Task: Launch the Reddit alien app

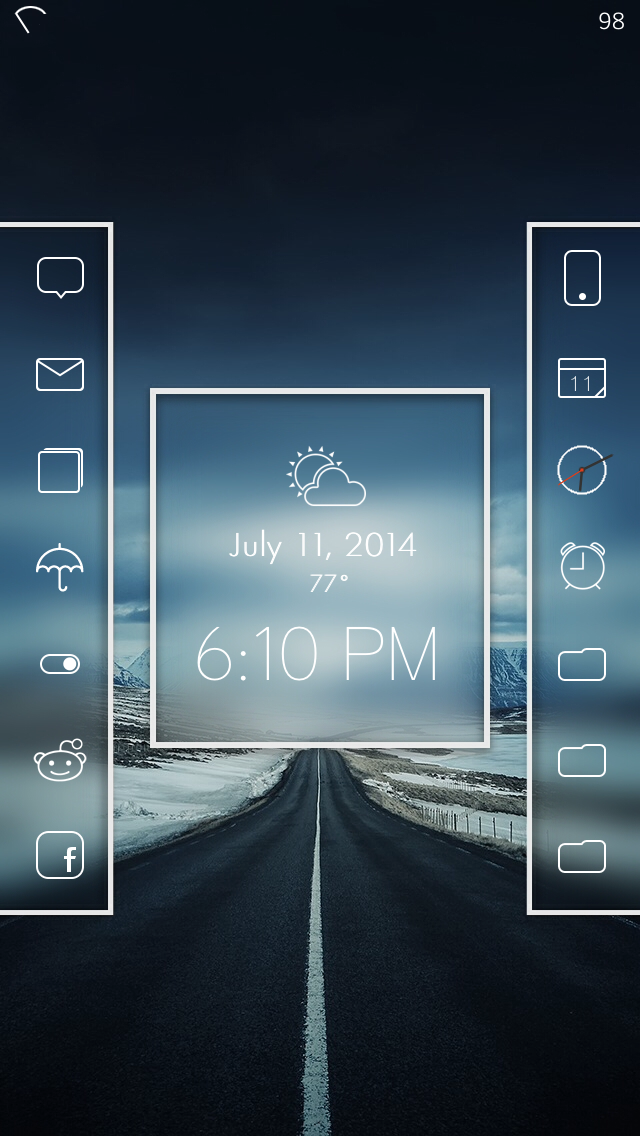Action: click(60, 761)
